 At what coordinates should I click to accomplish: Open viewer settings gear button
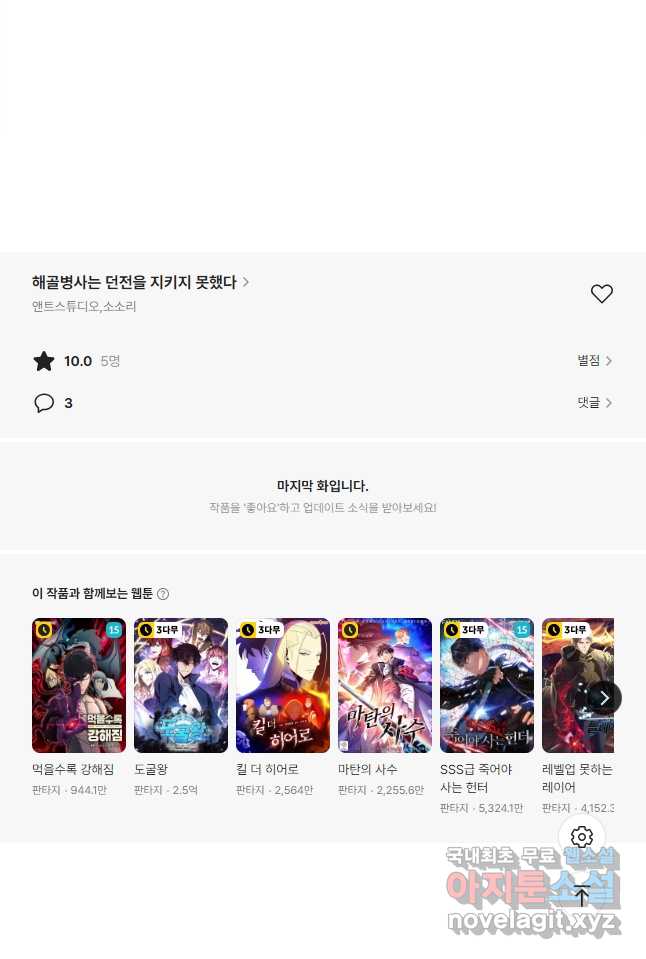tap(582, 837)
